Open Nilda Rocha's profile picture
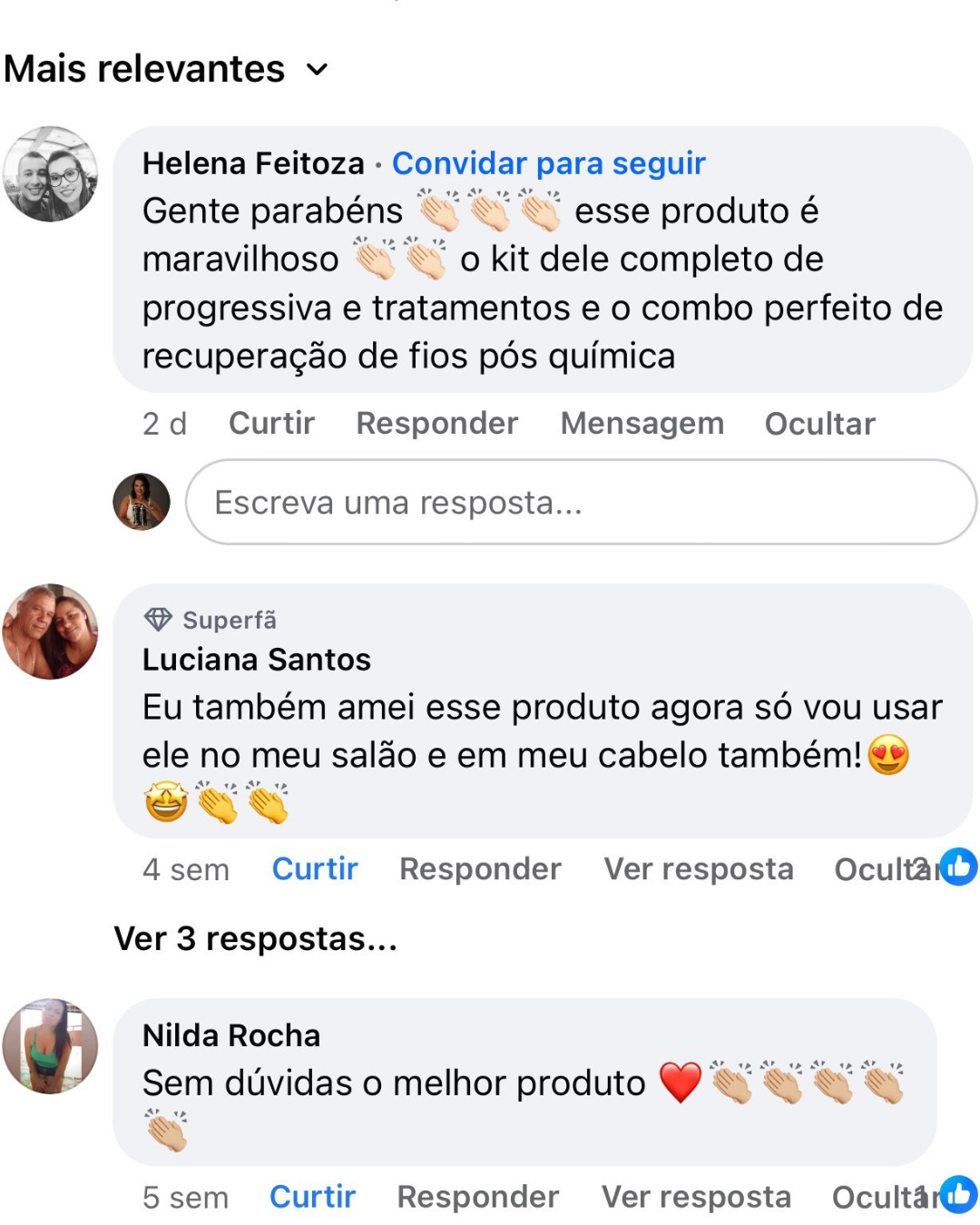The height and width of the screenshot is (1225, 980). click(x=51, y=1046)
